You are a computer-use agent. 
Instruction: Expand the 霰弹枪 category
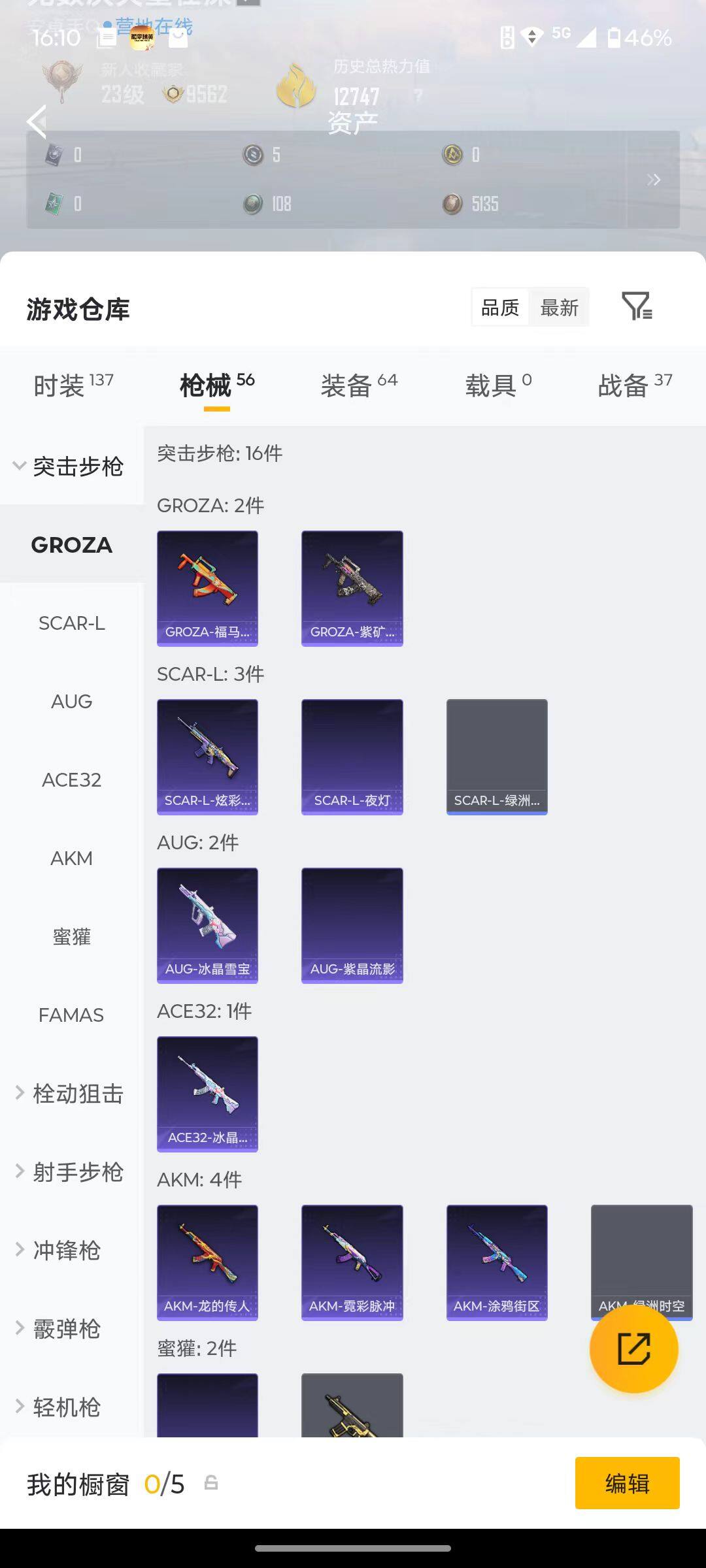click(66, 1329)
